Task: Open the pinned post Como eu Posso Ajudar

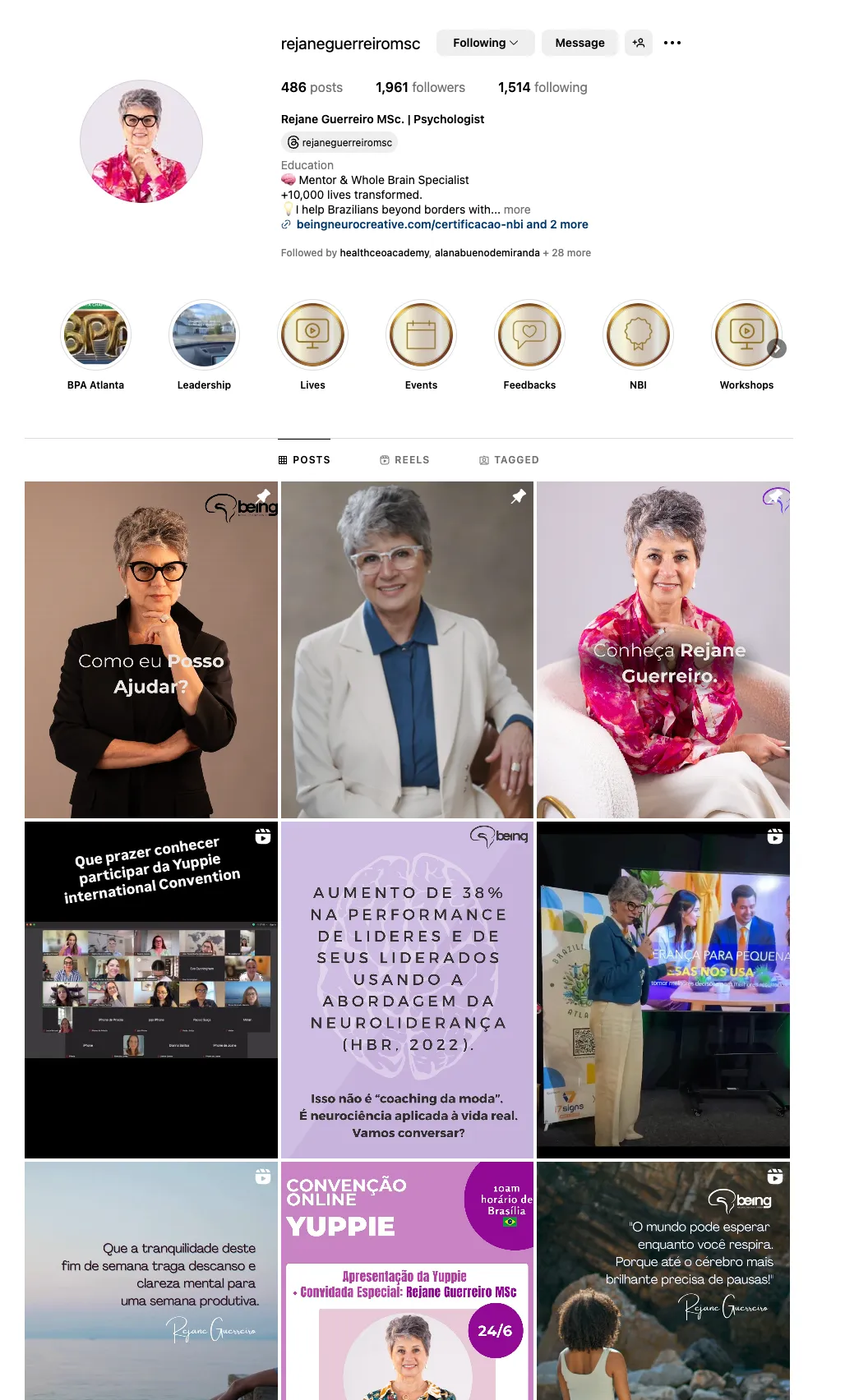Action: click(x=151, y=649)
